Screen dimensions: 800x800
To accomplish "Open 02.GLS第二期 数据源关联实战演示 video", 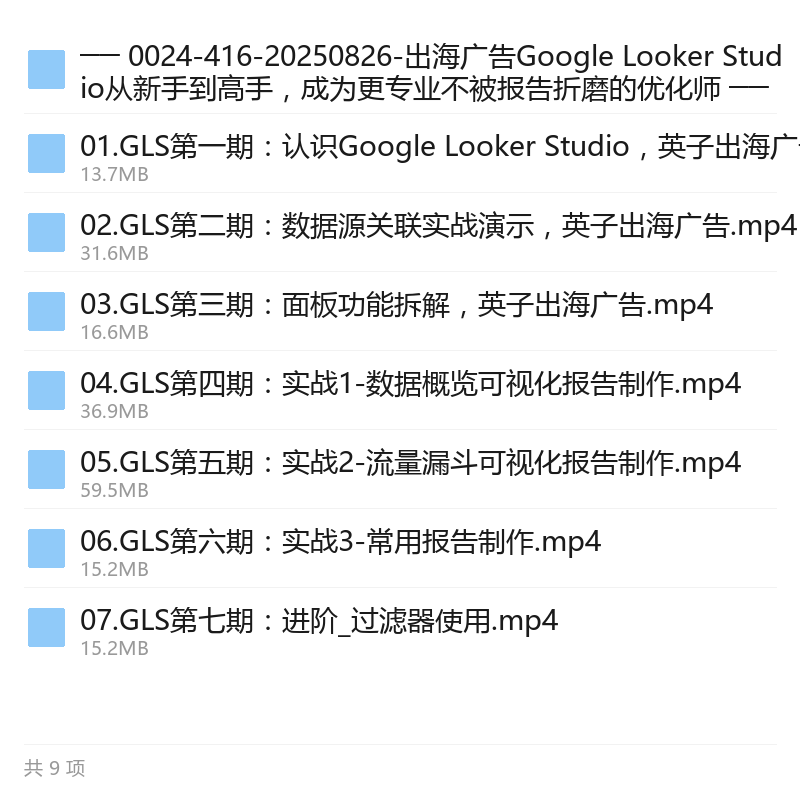I will pos(401,233).
